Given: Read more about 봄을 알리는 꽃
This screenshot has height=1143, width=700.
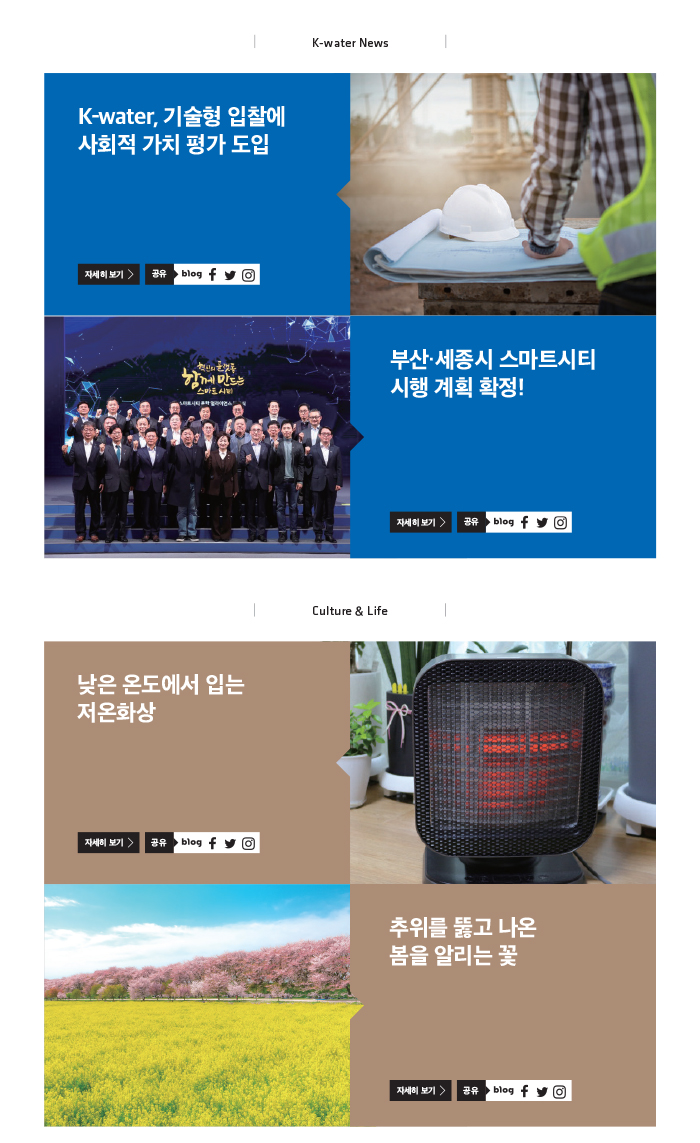Looking at the screenshot, I should 420,1091.
